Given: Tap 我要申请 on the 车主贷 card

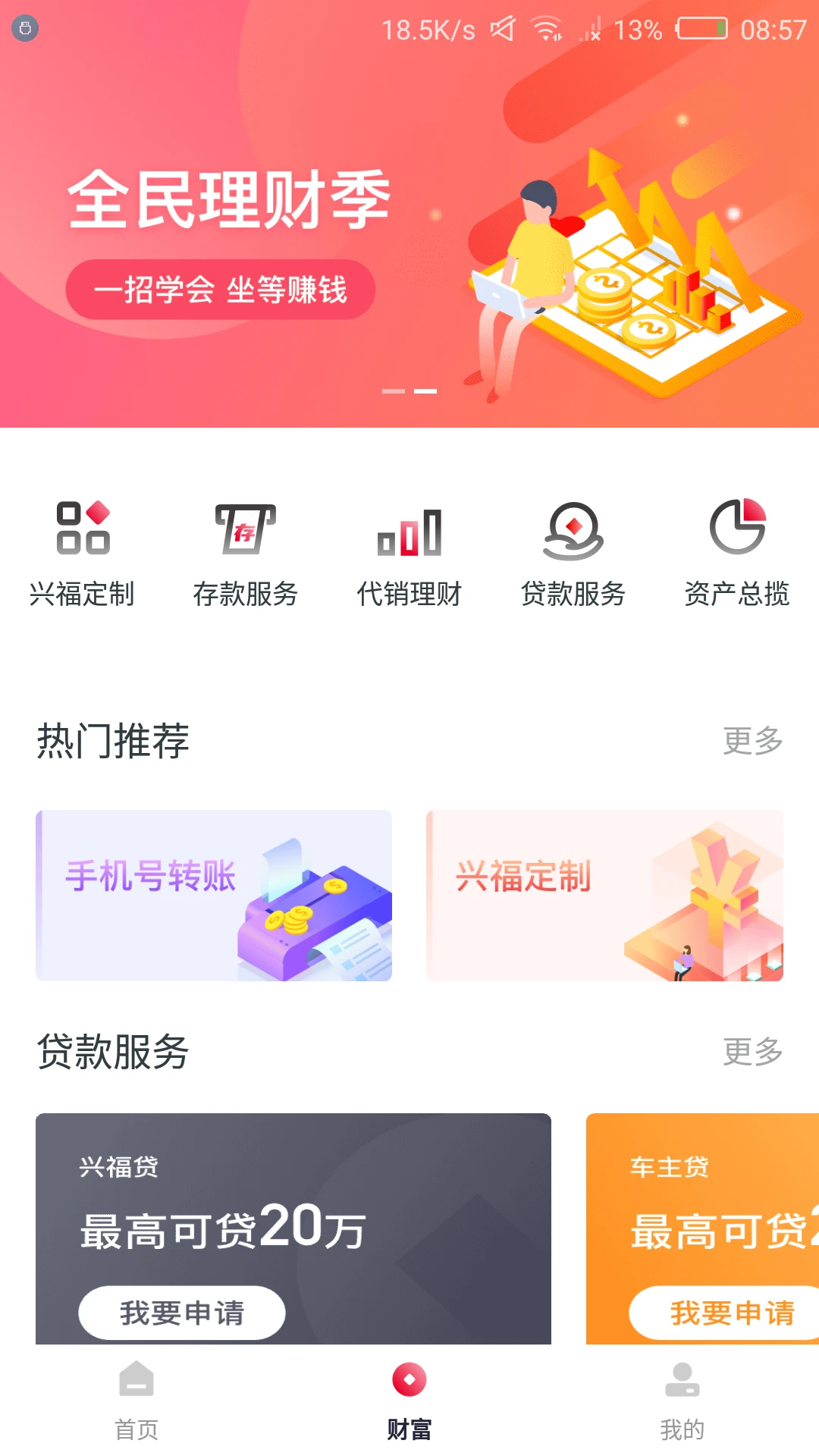Looking at the screenshot, I should (726, 1311).
